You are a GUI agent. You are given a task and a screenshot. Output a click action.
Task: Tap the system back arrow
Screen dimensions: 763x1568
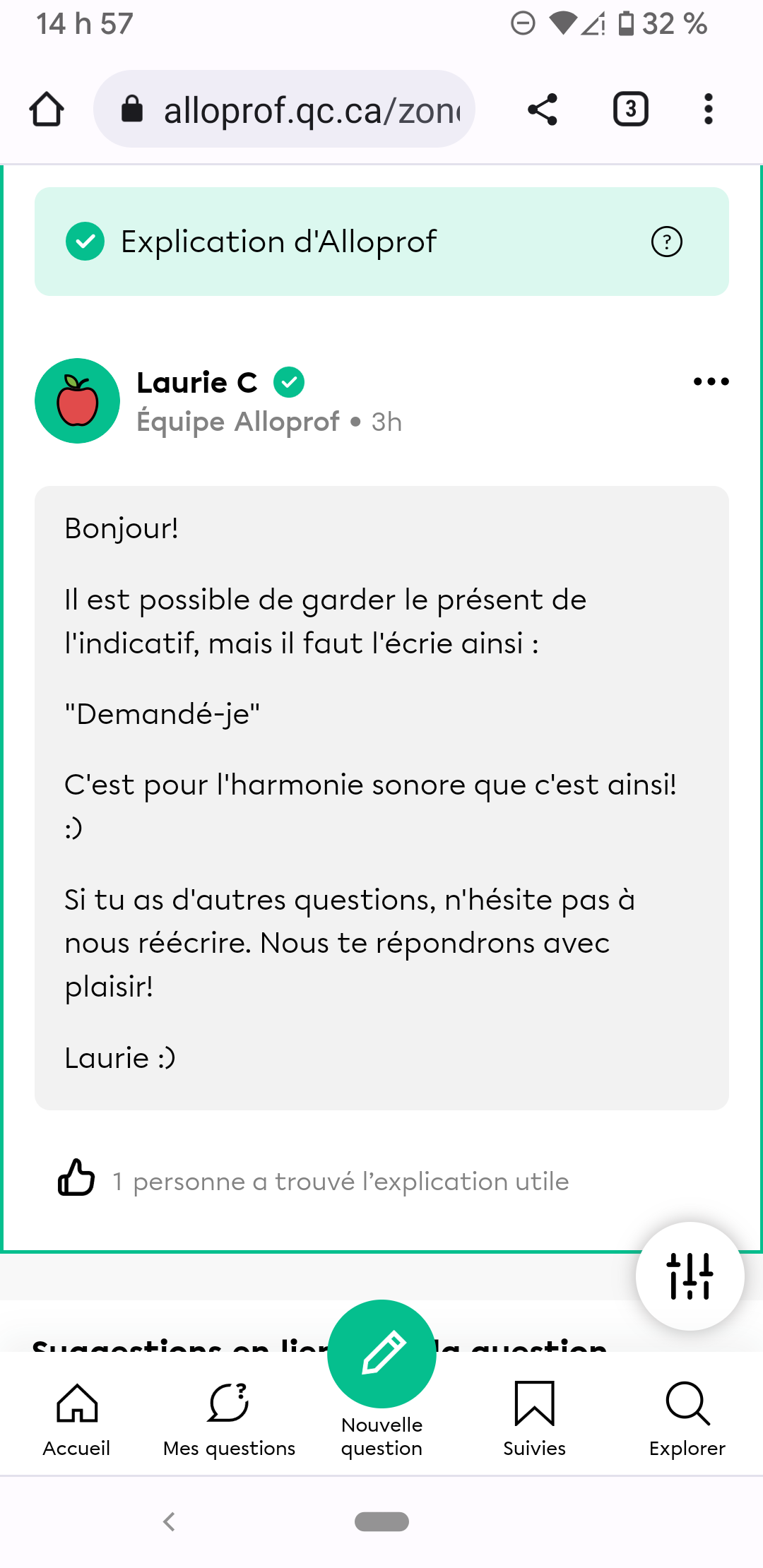169,1521
